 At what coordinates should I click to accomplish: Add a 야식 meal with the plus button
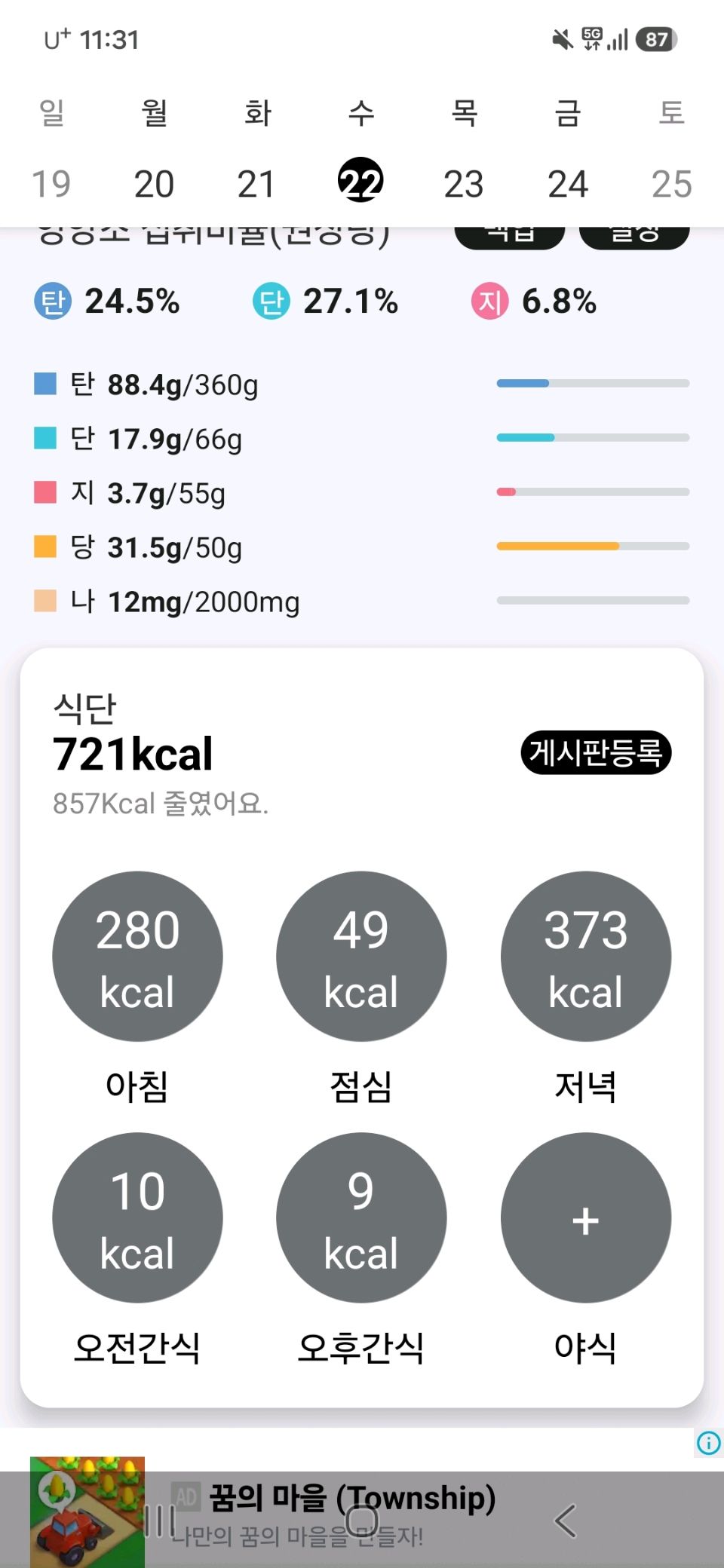point(586,1217)
